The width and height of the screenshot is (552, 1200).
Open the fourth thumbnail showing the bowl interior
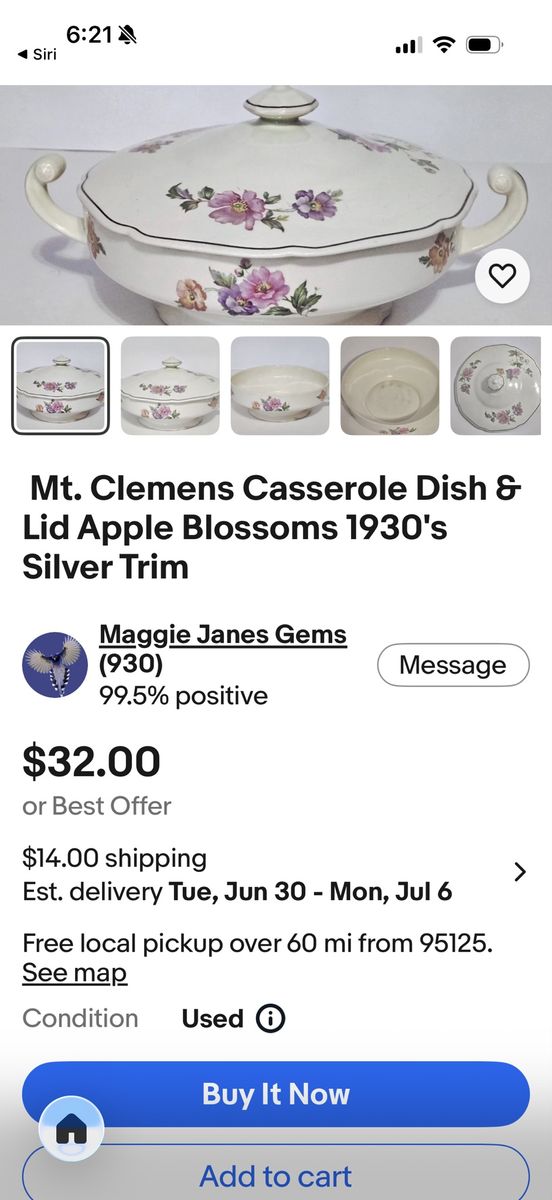pos(390,385)
